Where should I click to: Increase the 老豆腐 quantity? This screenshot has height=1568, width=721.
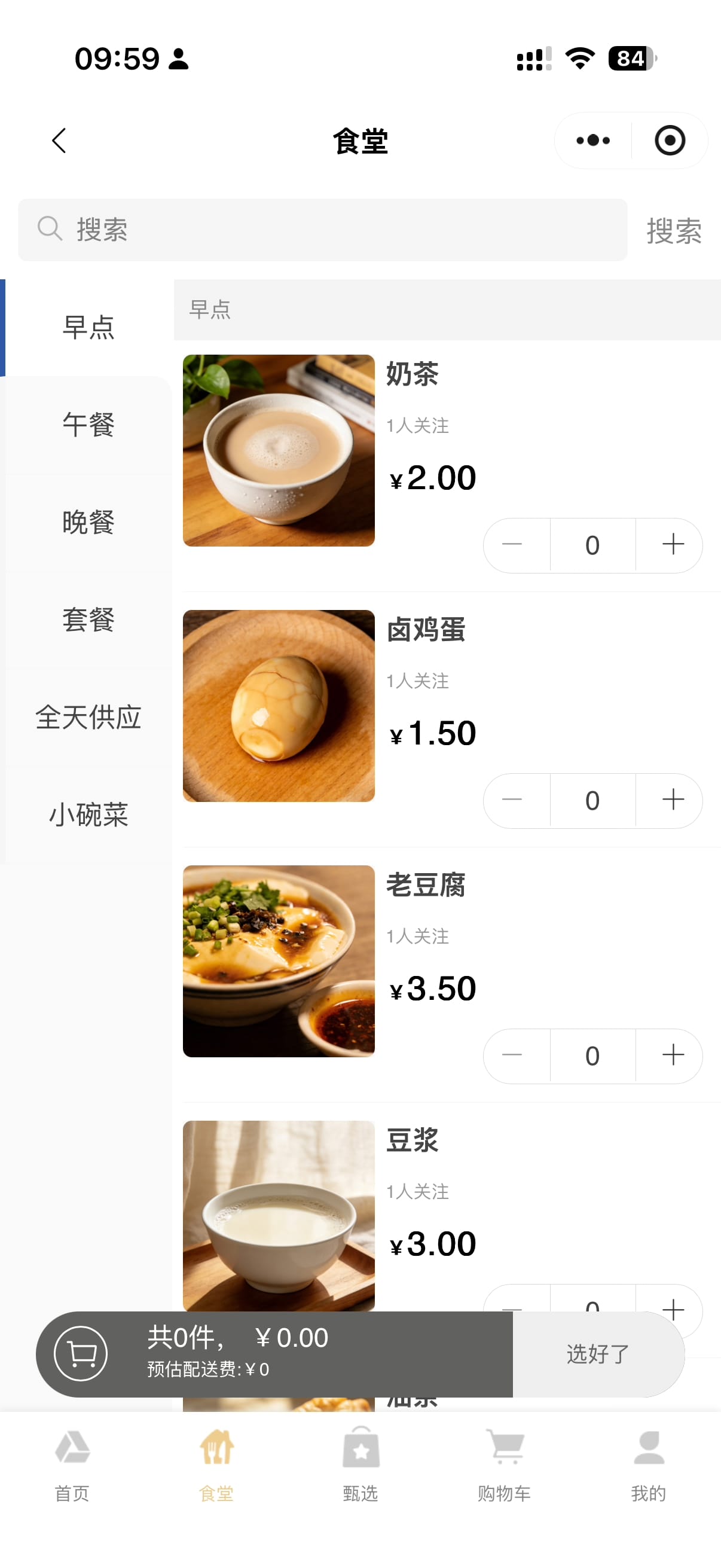(673, 1055)
